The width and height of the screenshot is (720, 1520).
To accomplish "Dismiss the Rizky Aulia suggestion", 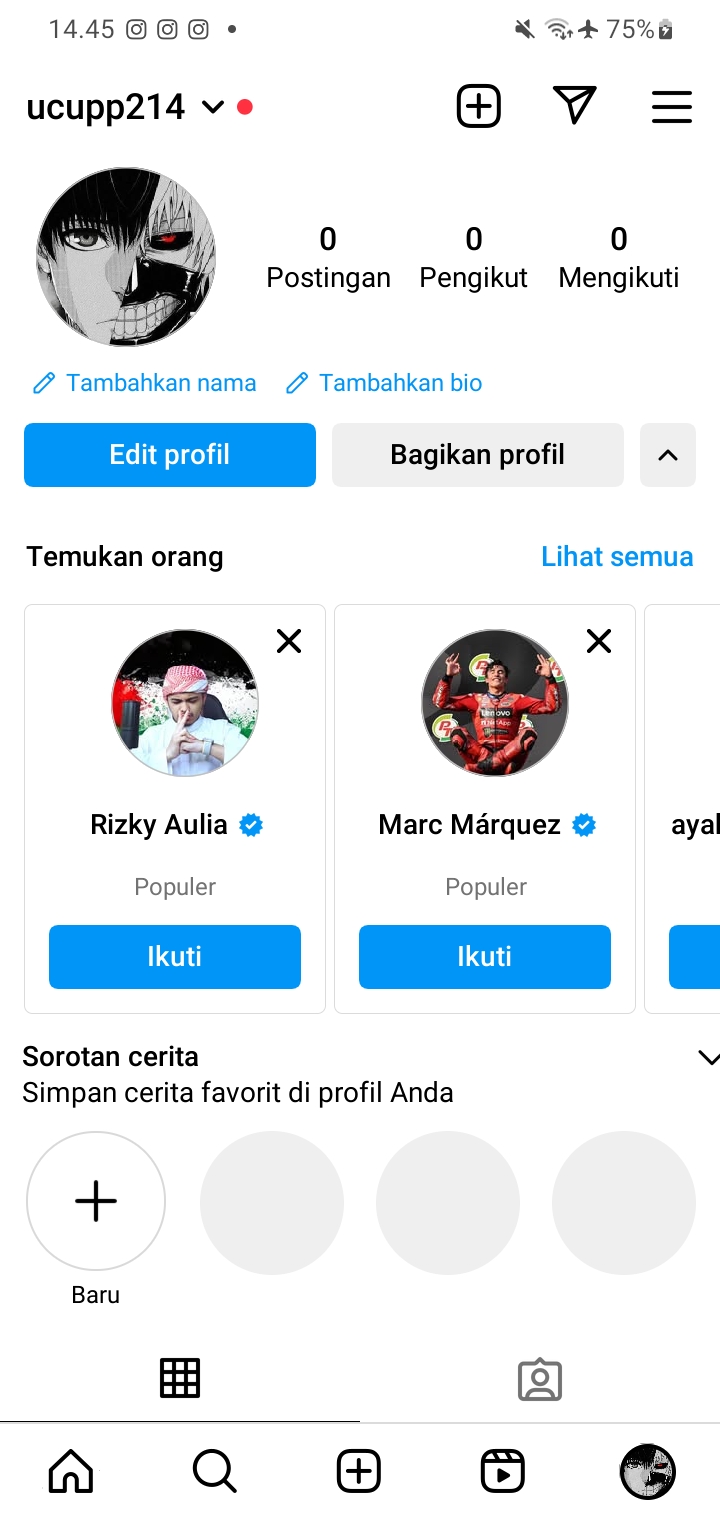I will [289, 641].
